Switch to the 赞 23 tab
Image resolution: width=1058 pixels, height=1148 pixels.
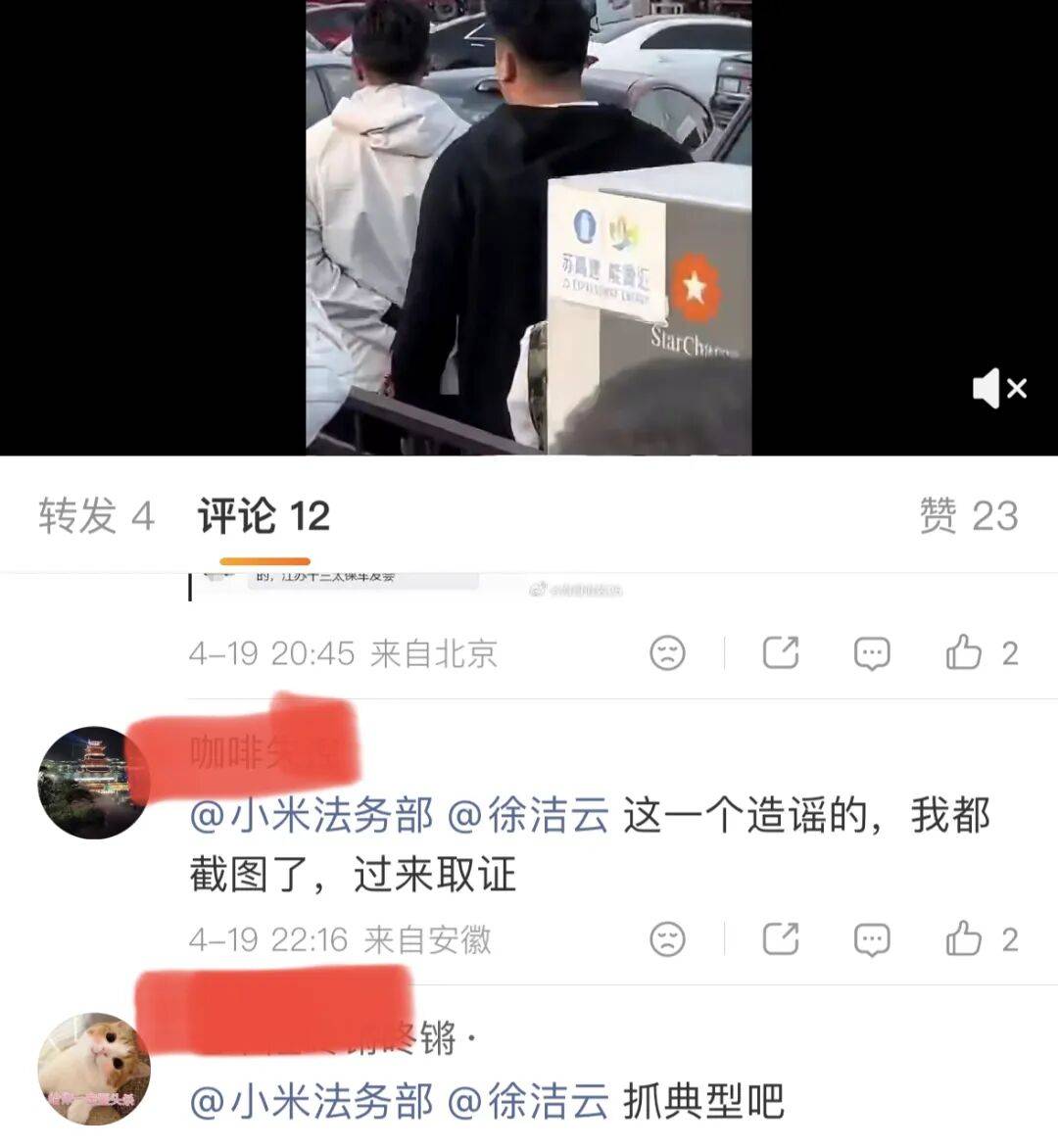968,516
